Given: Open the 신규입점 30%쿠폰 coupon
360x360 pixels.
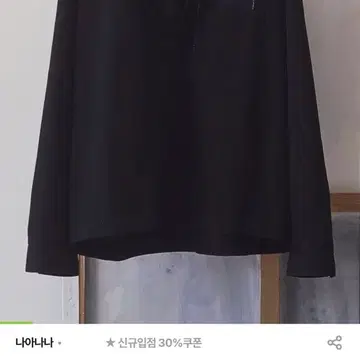Looking at the screenshot, I should pos(154,343).
